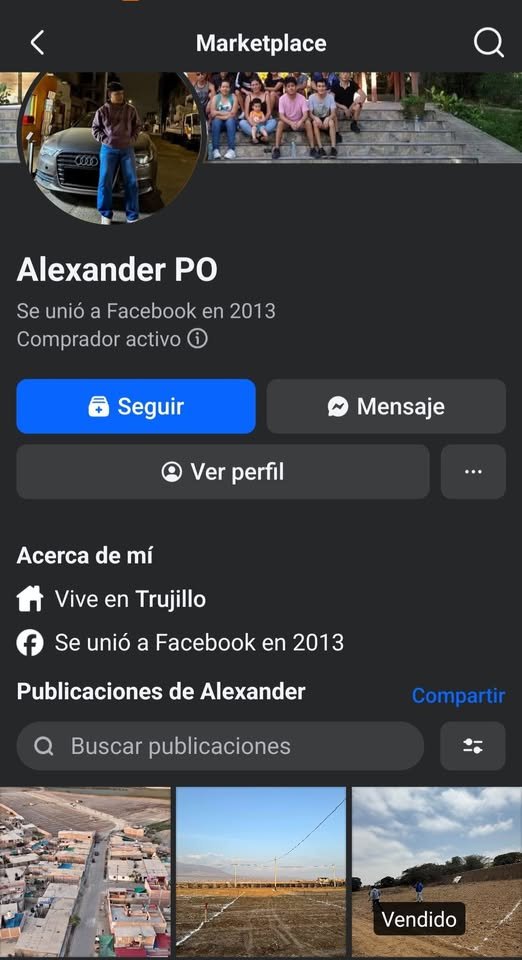Send a message via Mensaje button
This screenshot has width=522, height=960.
tap(386, 407)
